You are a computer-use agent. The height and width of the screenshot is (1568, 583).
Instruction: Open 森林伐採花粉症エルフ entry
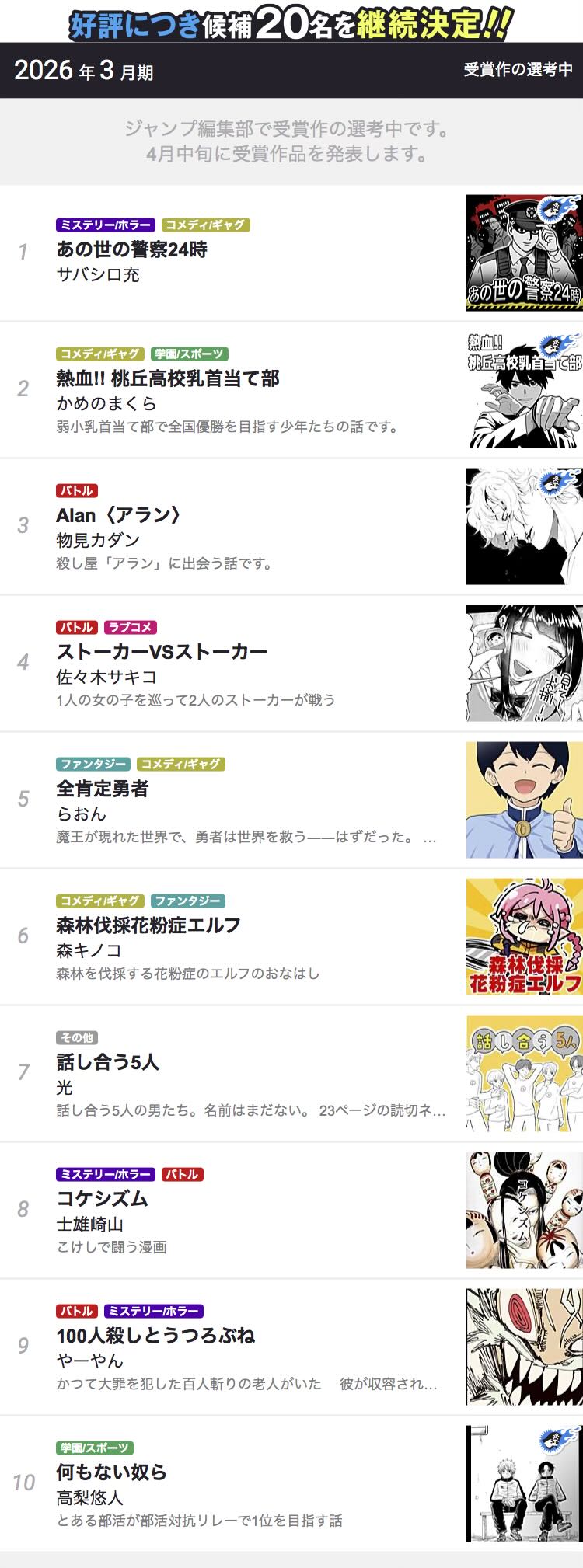pyautogui.click(x=148, y=925)
